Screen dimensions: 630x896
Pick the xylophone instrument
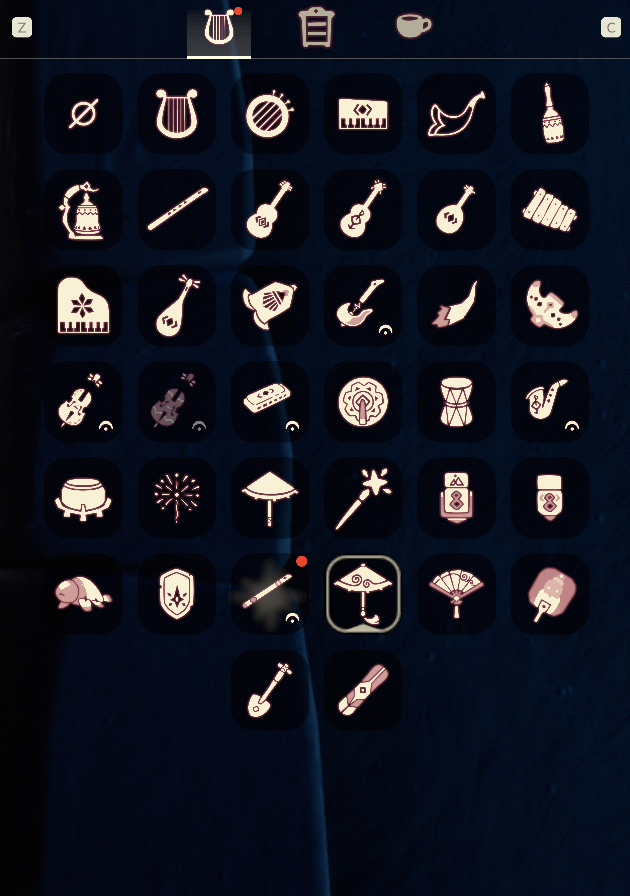click(x=550, y=209)
